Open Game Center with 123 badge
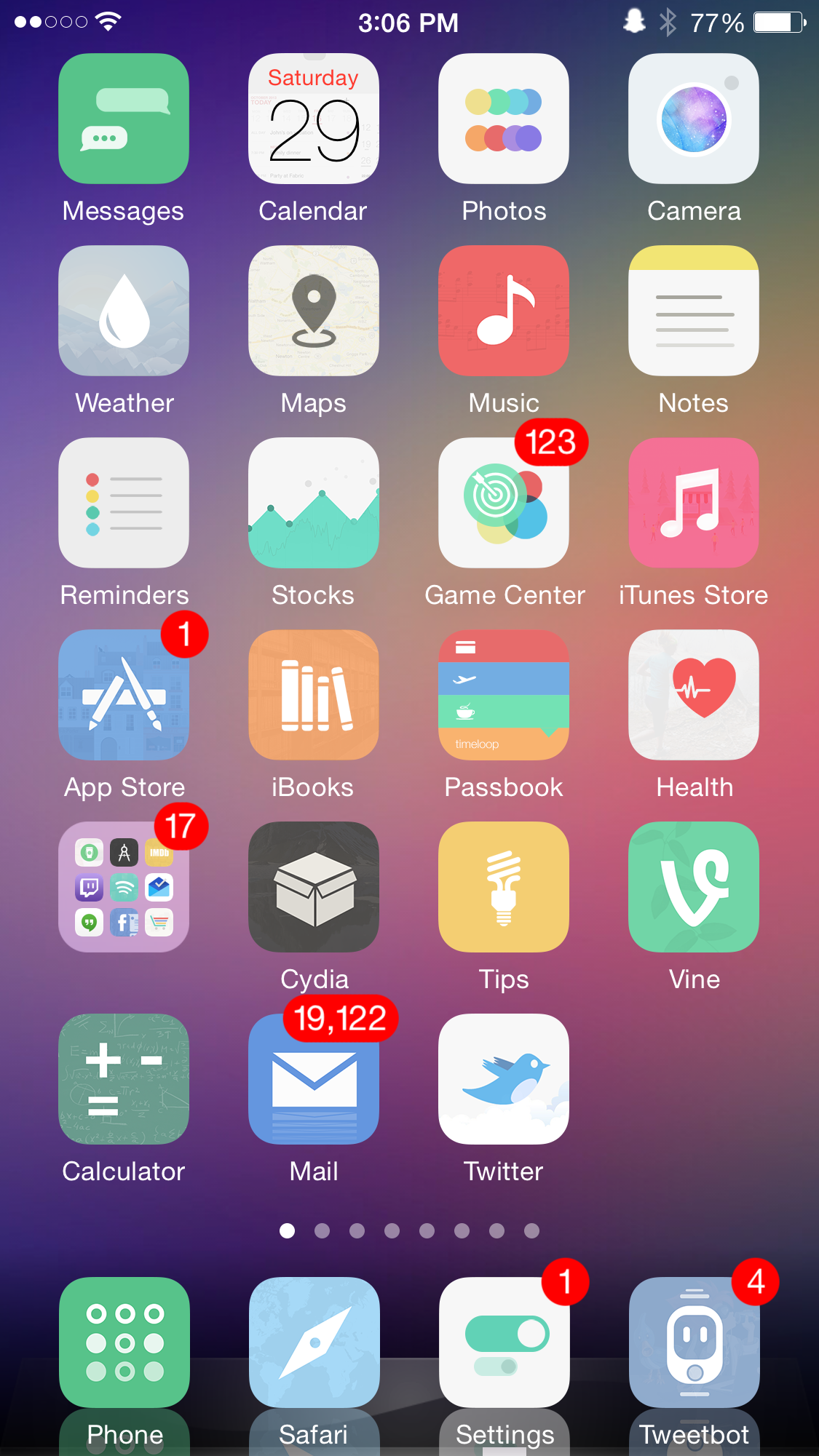 pyautogui.click(x=504, y=503)
